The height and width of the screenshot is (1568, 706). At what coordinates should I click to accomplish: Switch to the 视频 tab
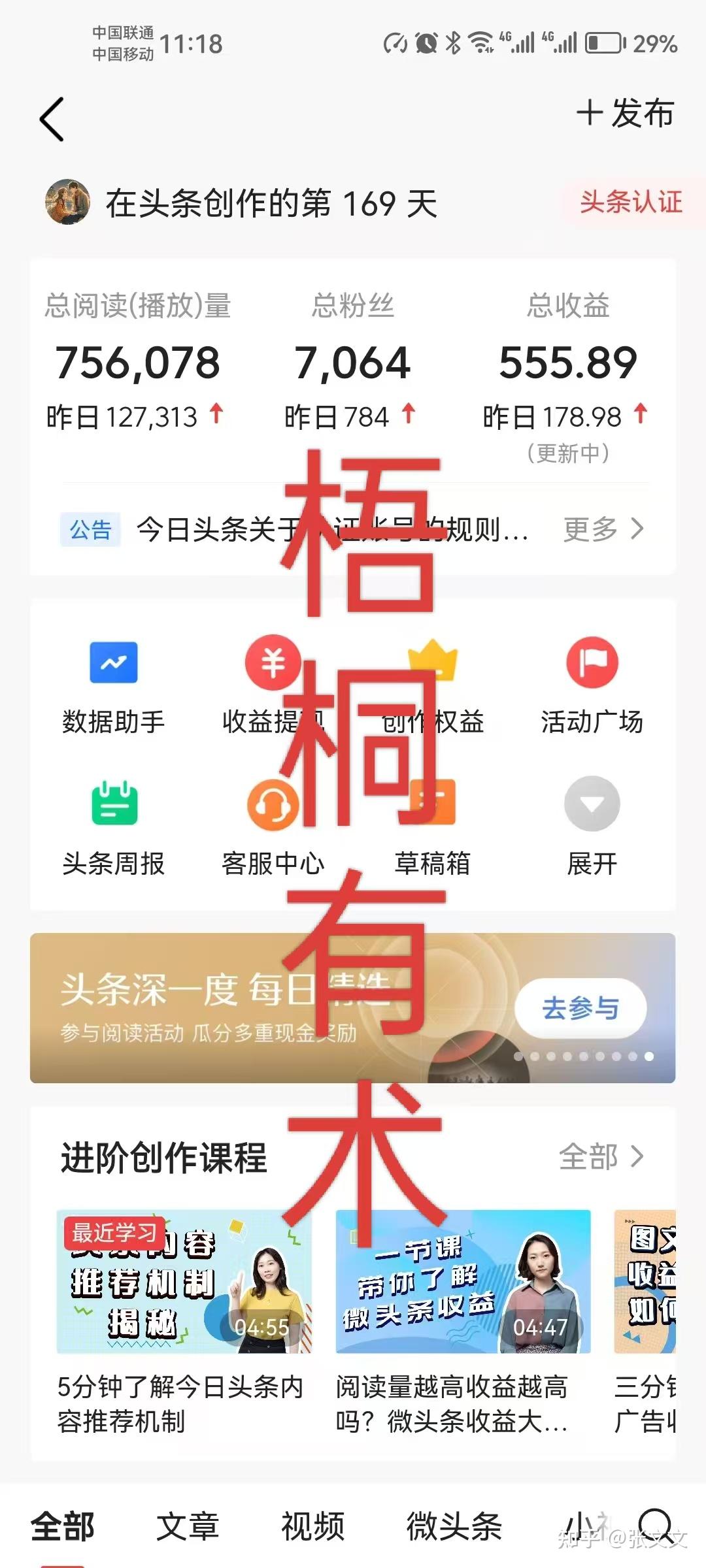click(312, 1526)
